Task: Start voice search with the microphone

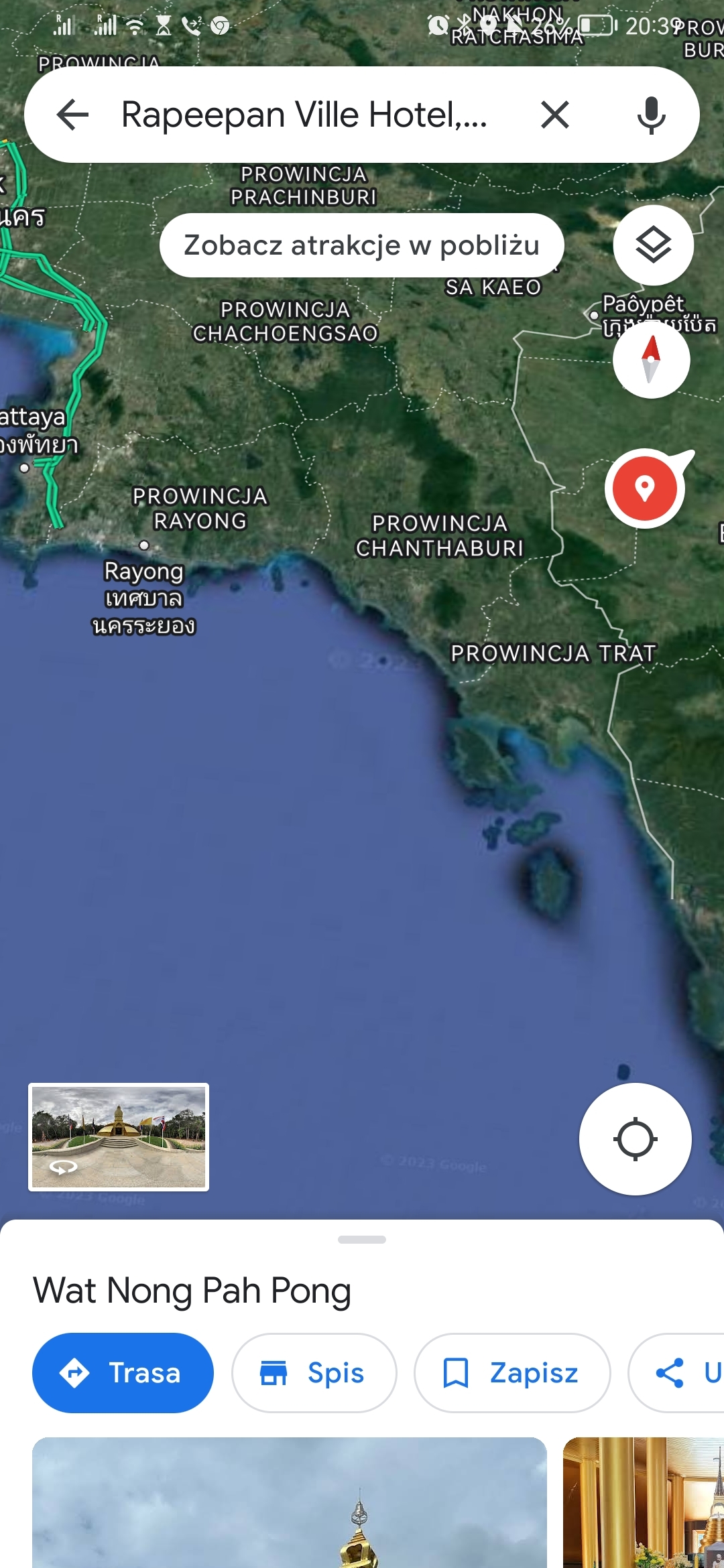Action: (x=651, y=115)
